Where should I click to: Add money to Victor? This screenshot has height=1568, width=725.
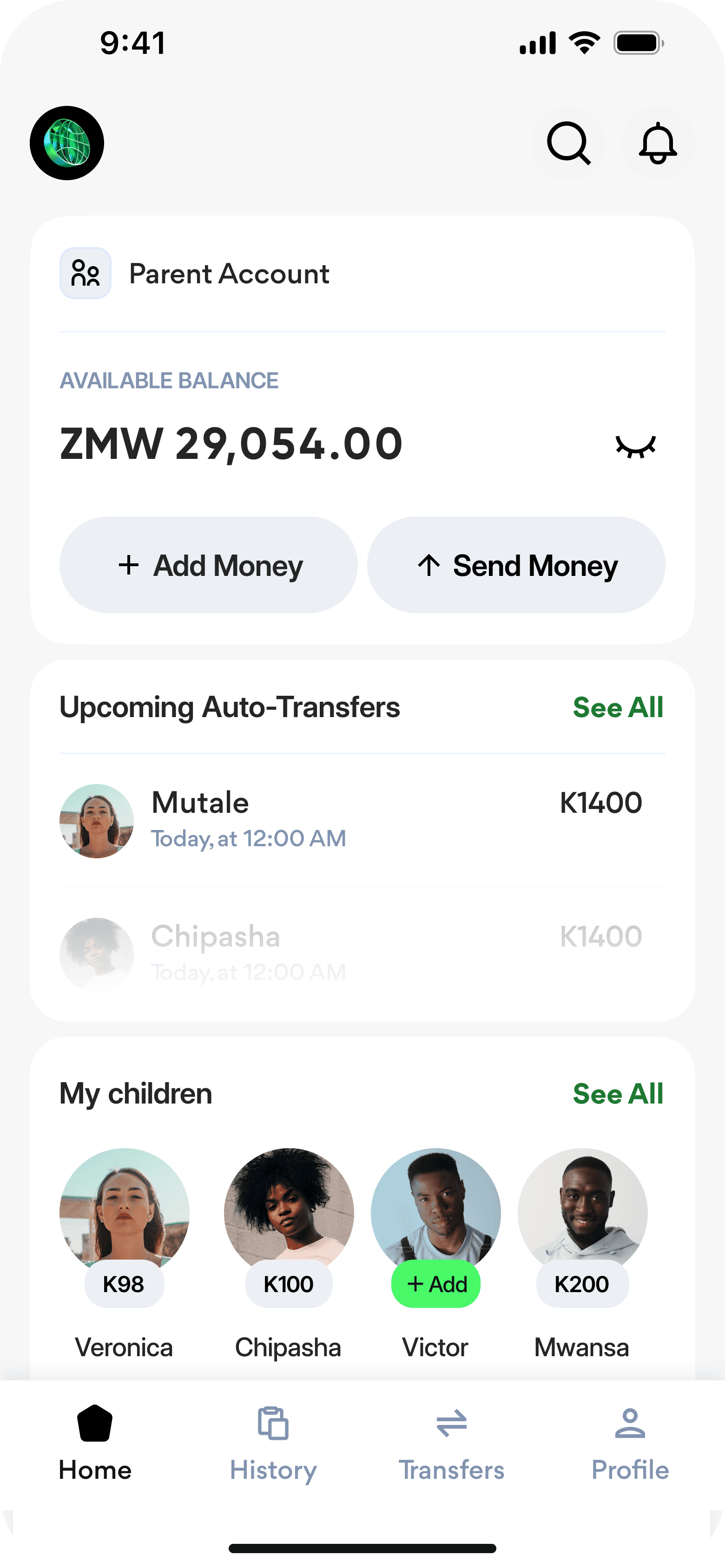click(435, 1284)
